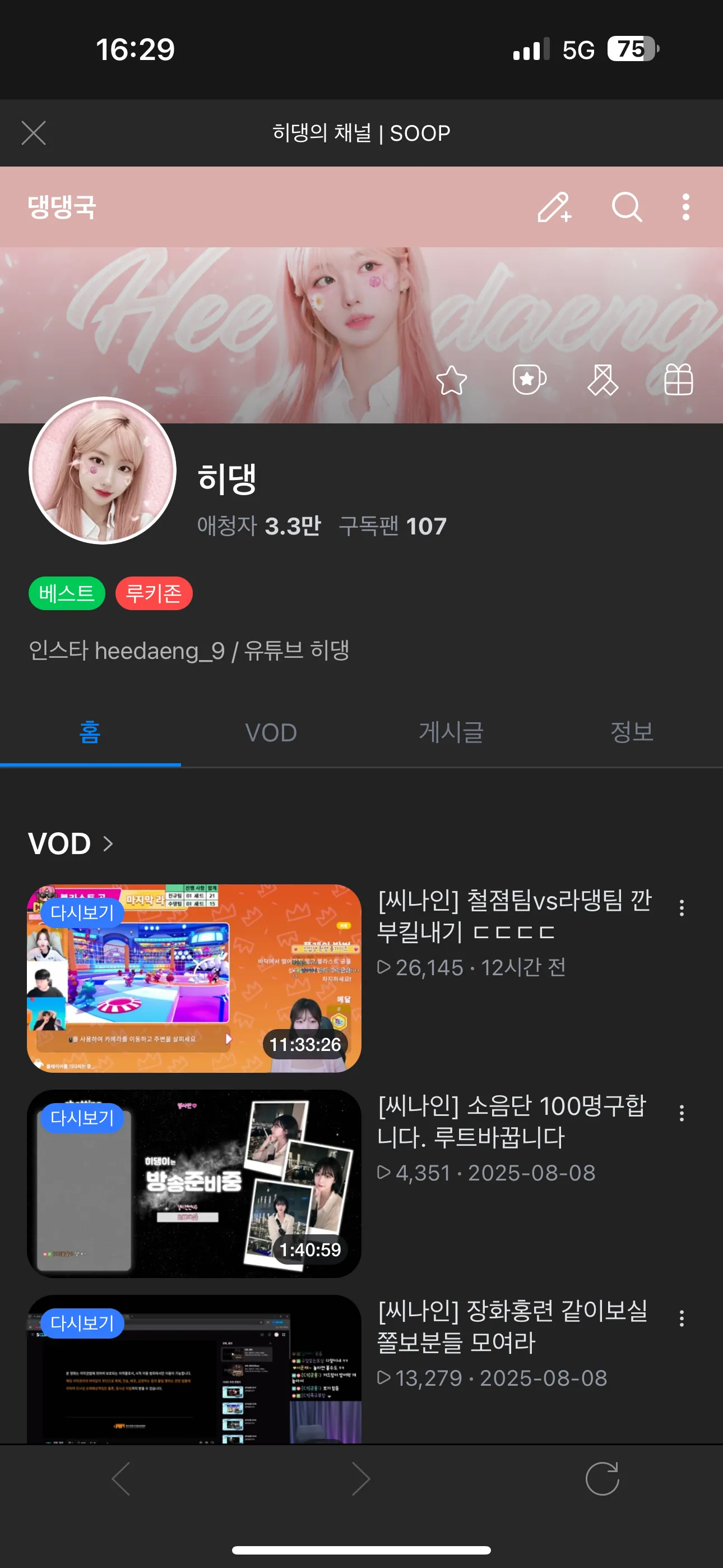
Task: Tap the subscribe mug icon
Action: (x=529, y=380)
